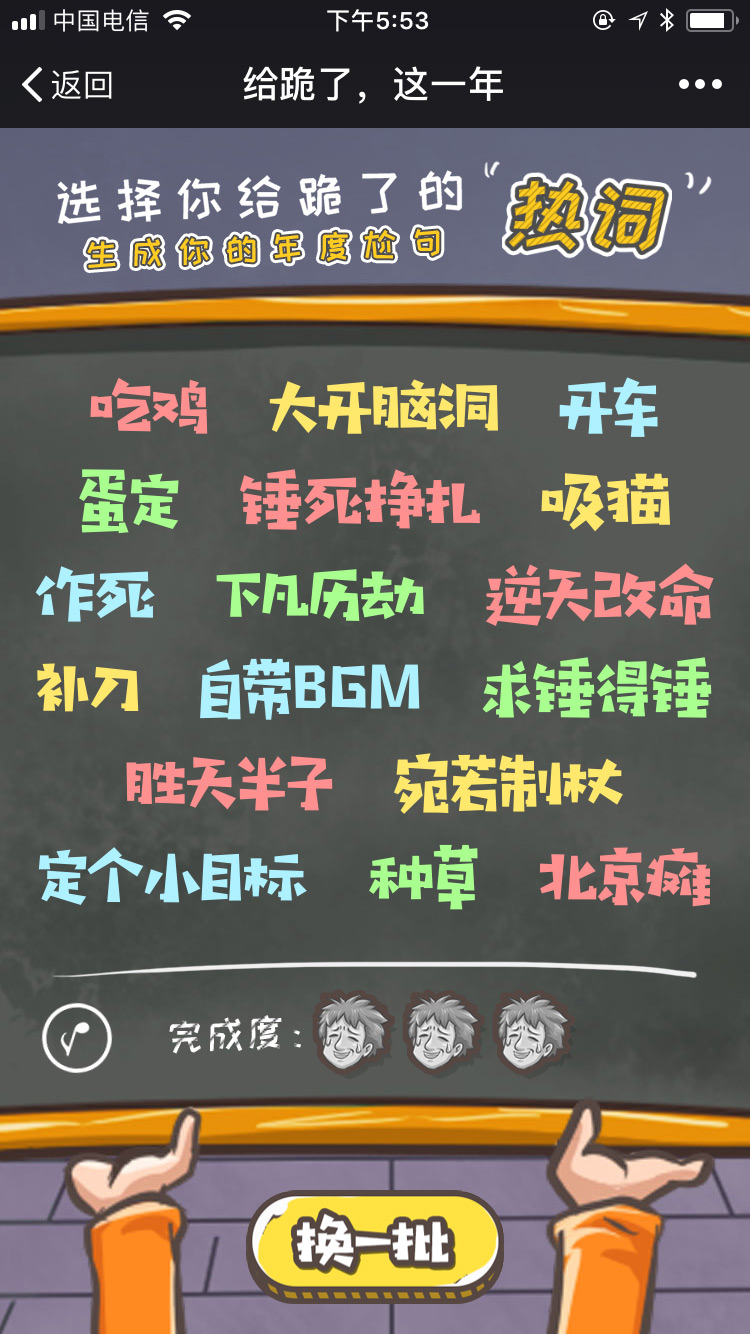Toggle the background music icon

(x=77, y=1039)
